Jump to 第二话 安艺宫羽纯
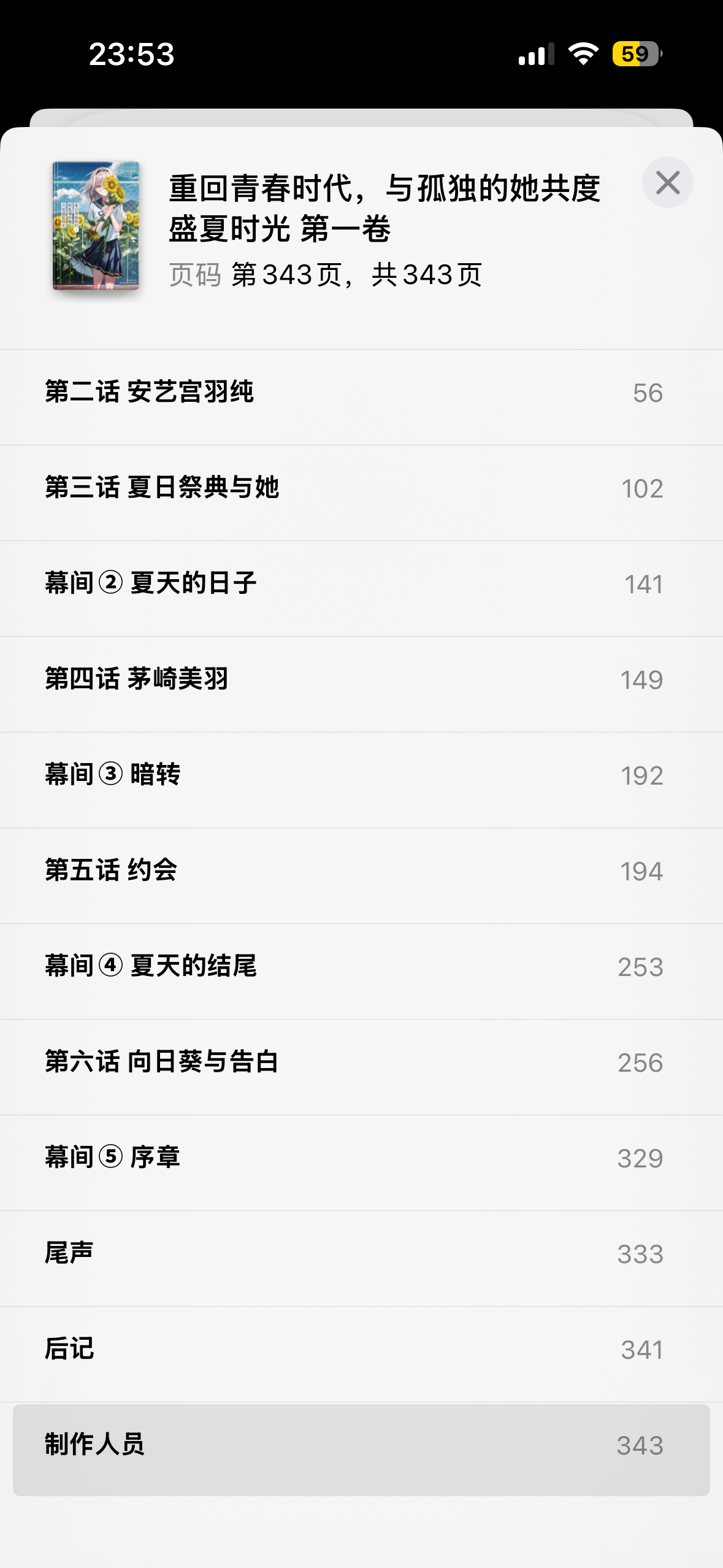Viewport: 723px width, 1568px height. [x=361, y=393]
